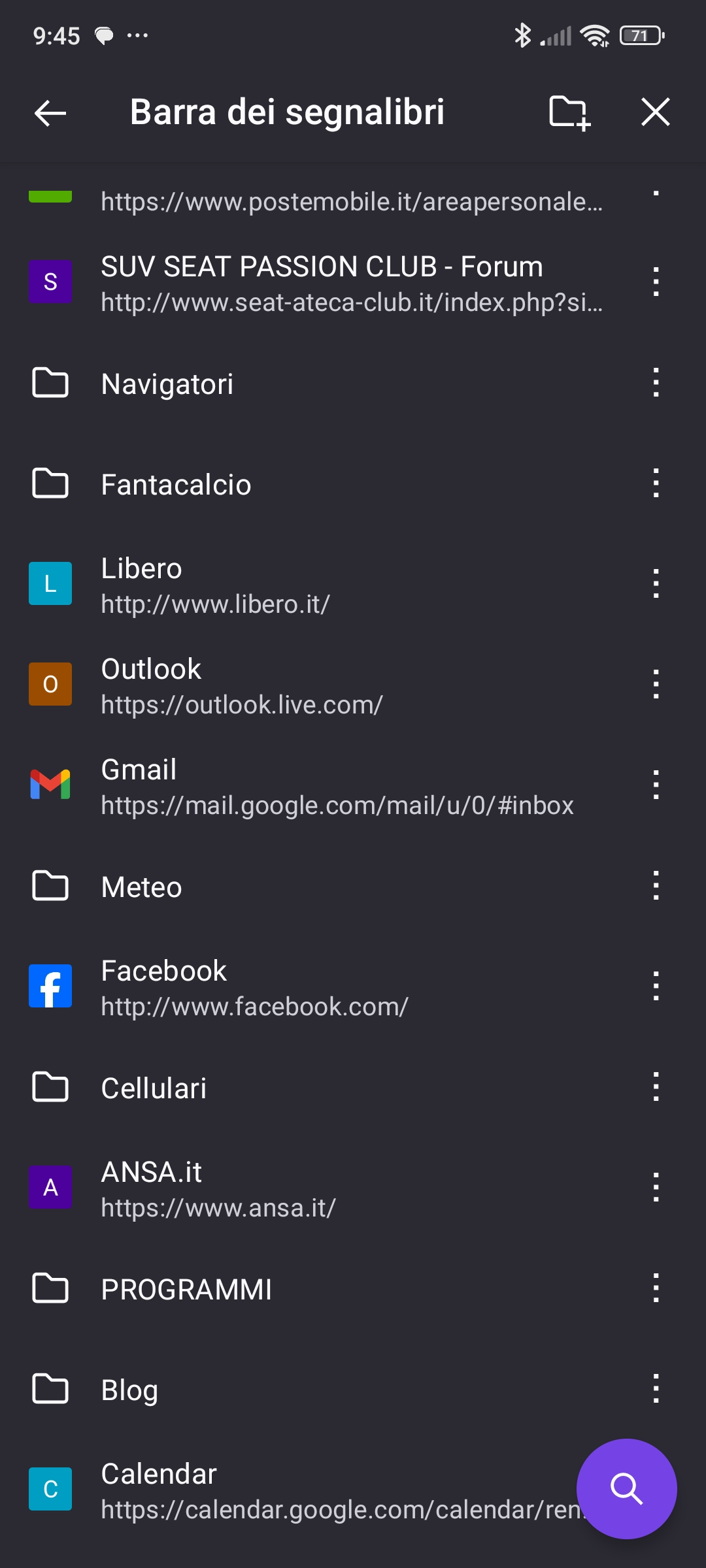This screenshot has width=706, height=1568.
Task: Go back with the arrow icon
Action: [x=50, y=112]
